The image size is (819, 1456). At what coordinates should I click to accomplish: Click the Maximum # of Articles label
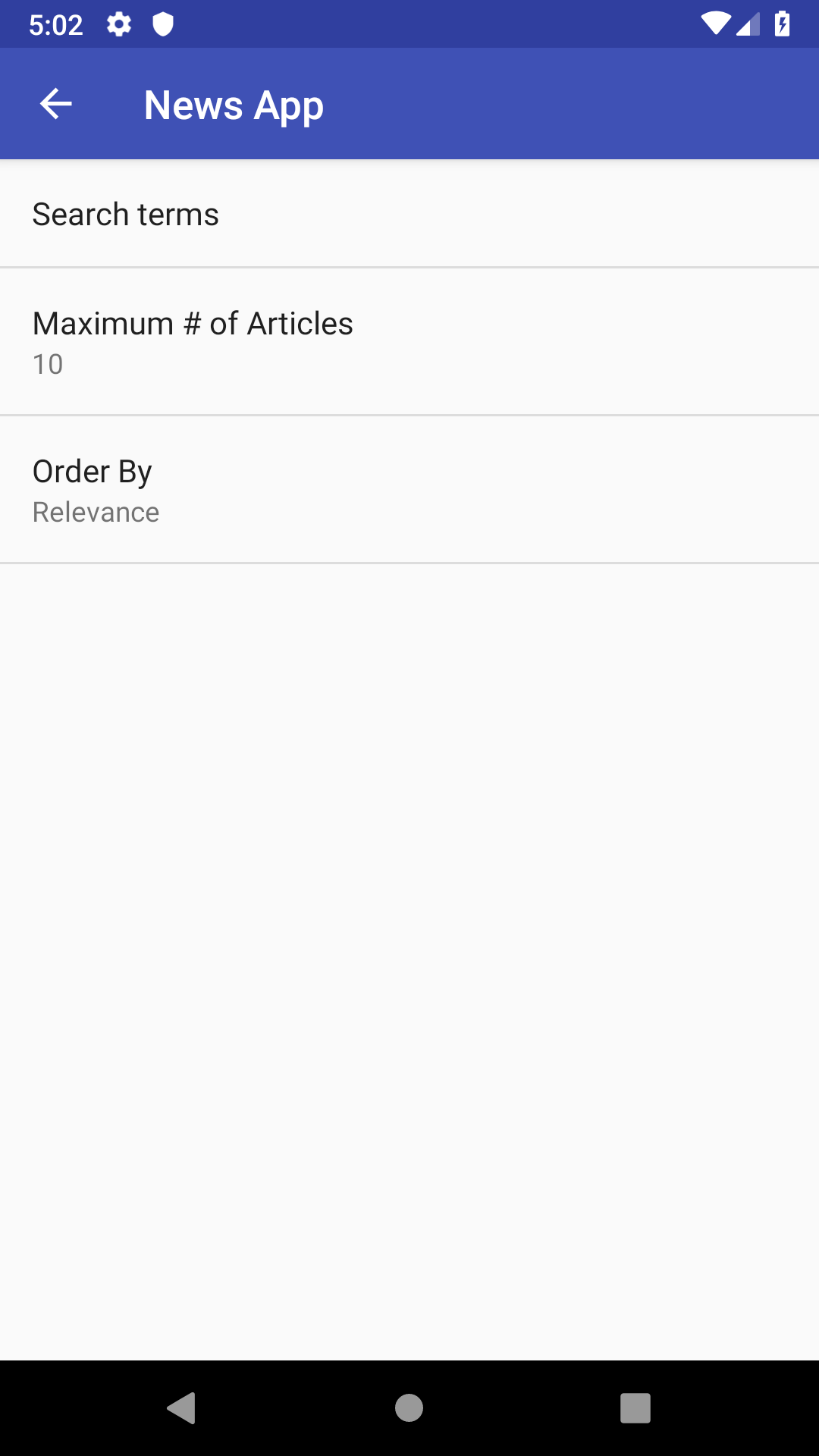pyautogui.click(x=192, y=322)
